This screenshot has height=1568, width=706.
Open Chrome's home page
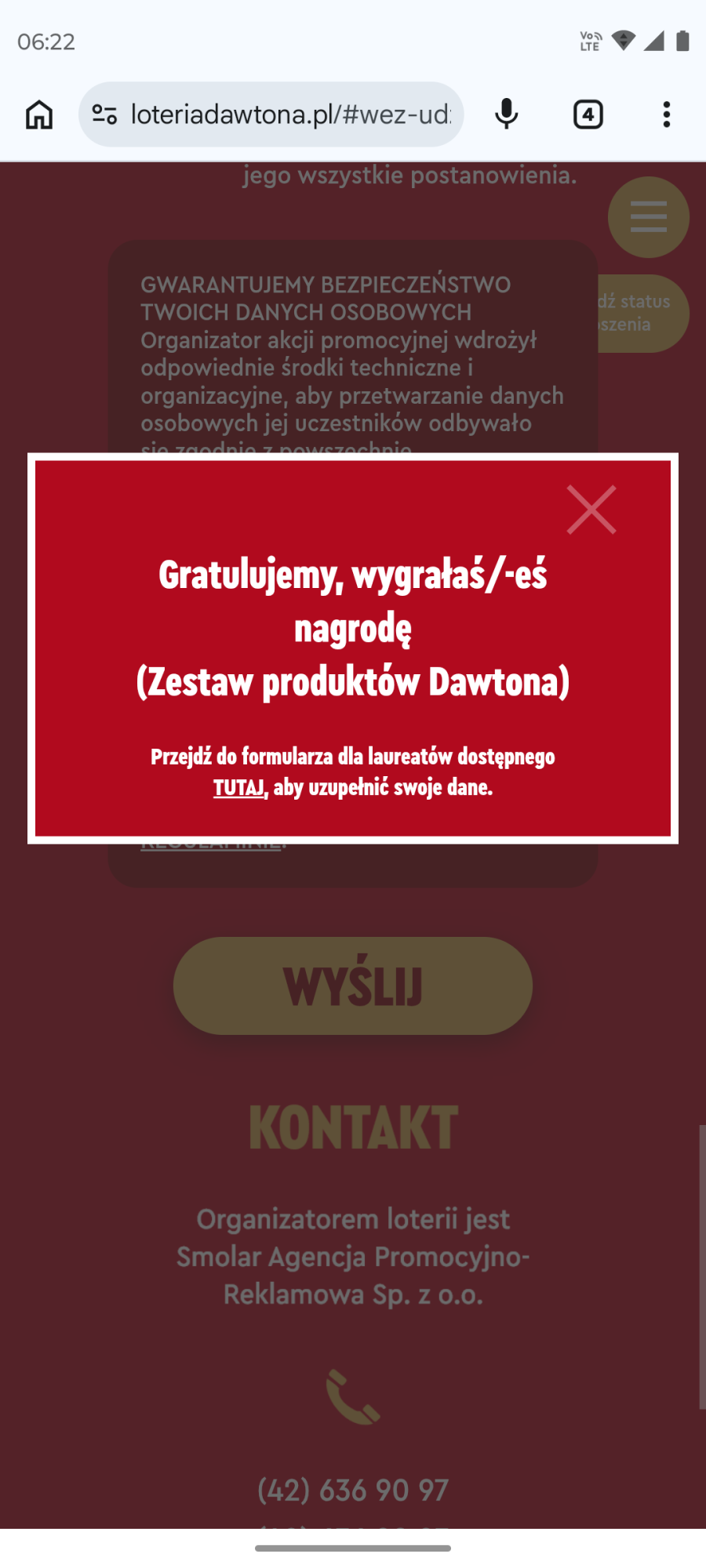coord(39,114)
